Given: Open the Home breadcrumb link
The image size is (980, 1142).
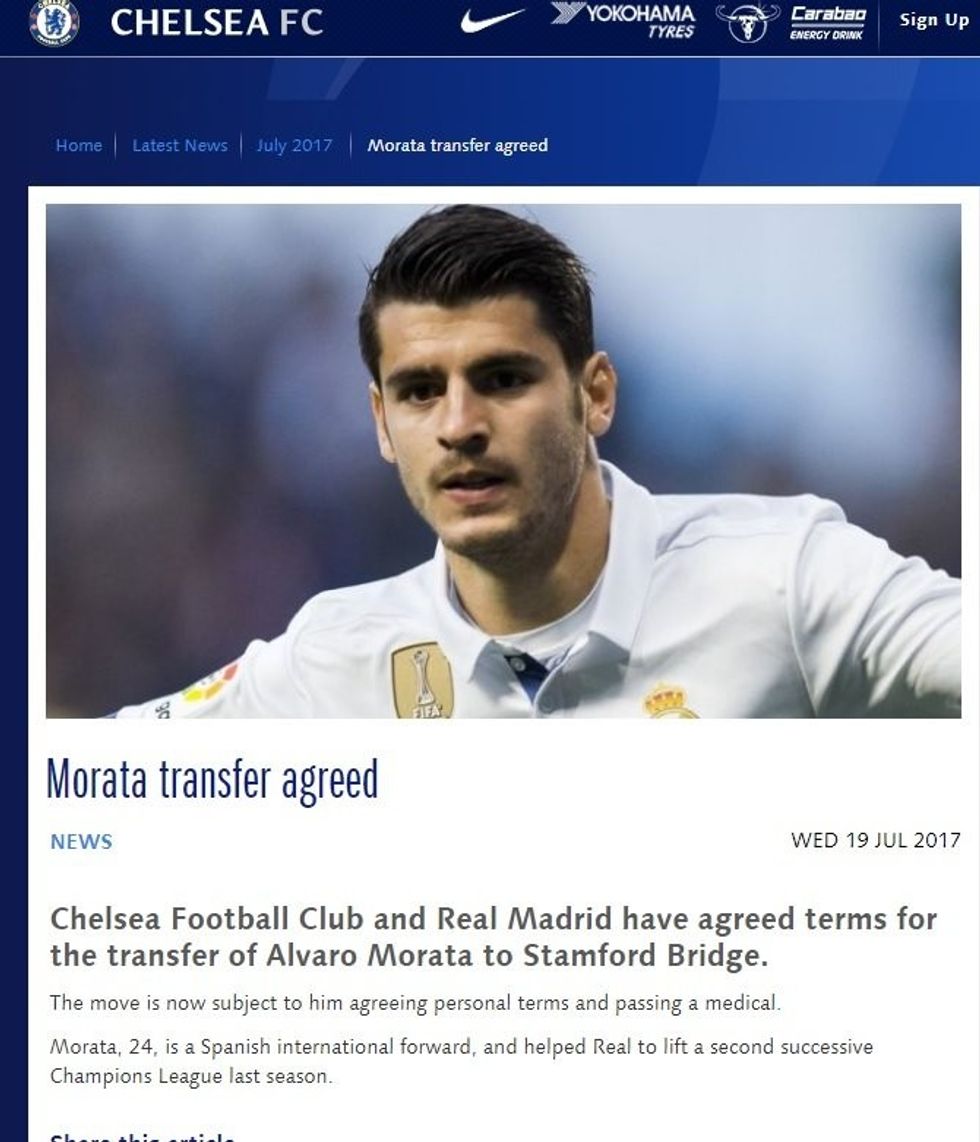Looking at the screenshot, I should (78, 145).
